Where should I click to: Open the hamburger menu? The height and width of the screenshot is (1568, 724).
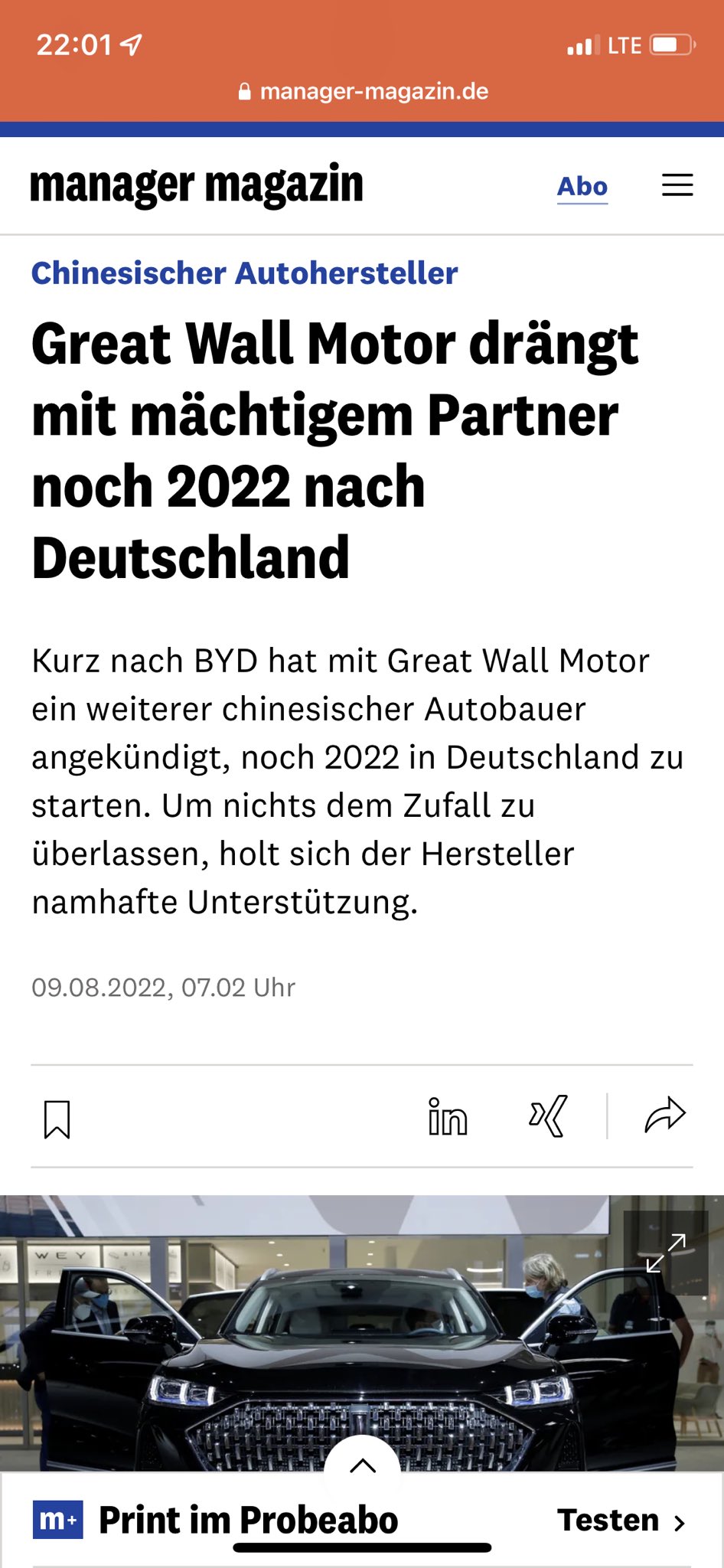point(677,185)
